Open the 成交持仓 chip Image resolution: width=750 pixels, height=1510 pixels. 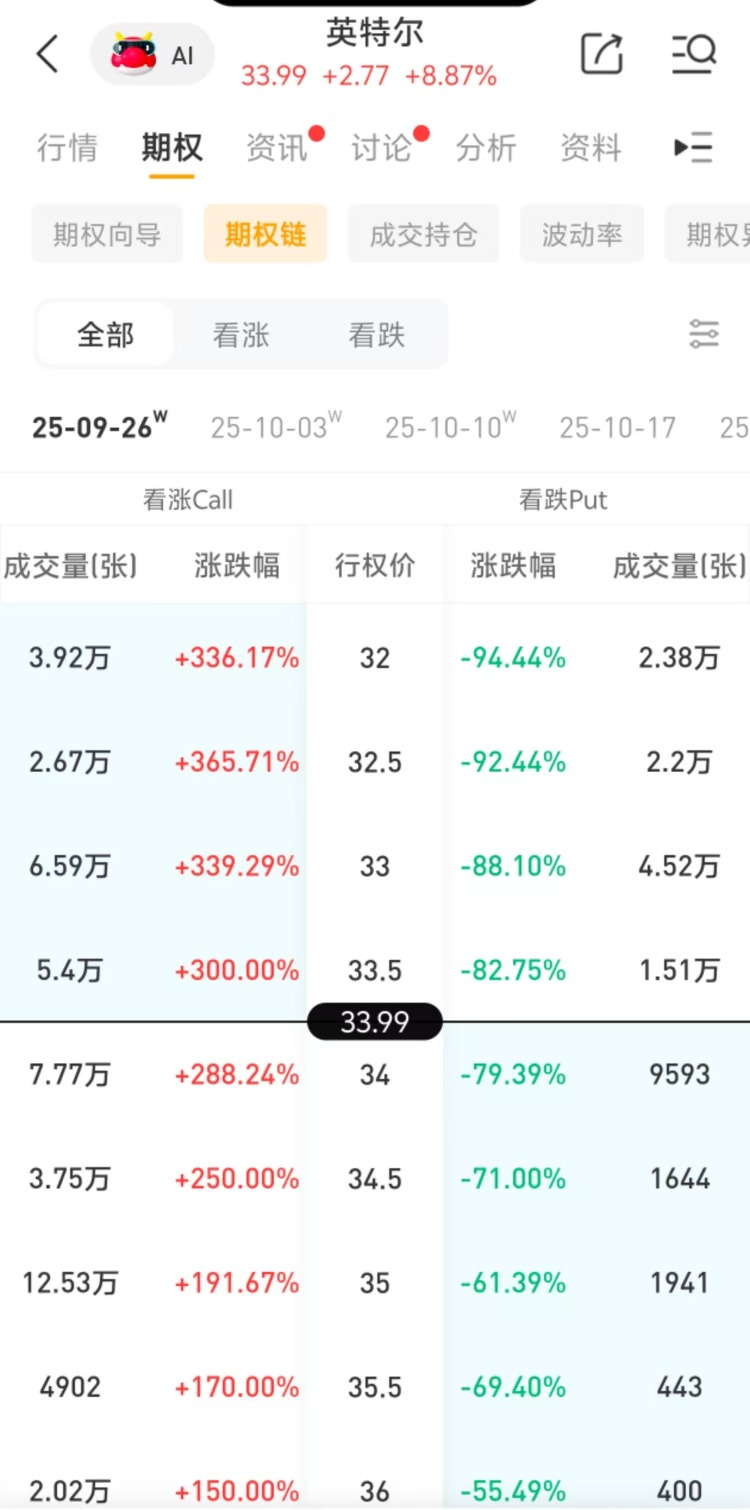click(423, 234)
